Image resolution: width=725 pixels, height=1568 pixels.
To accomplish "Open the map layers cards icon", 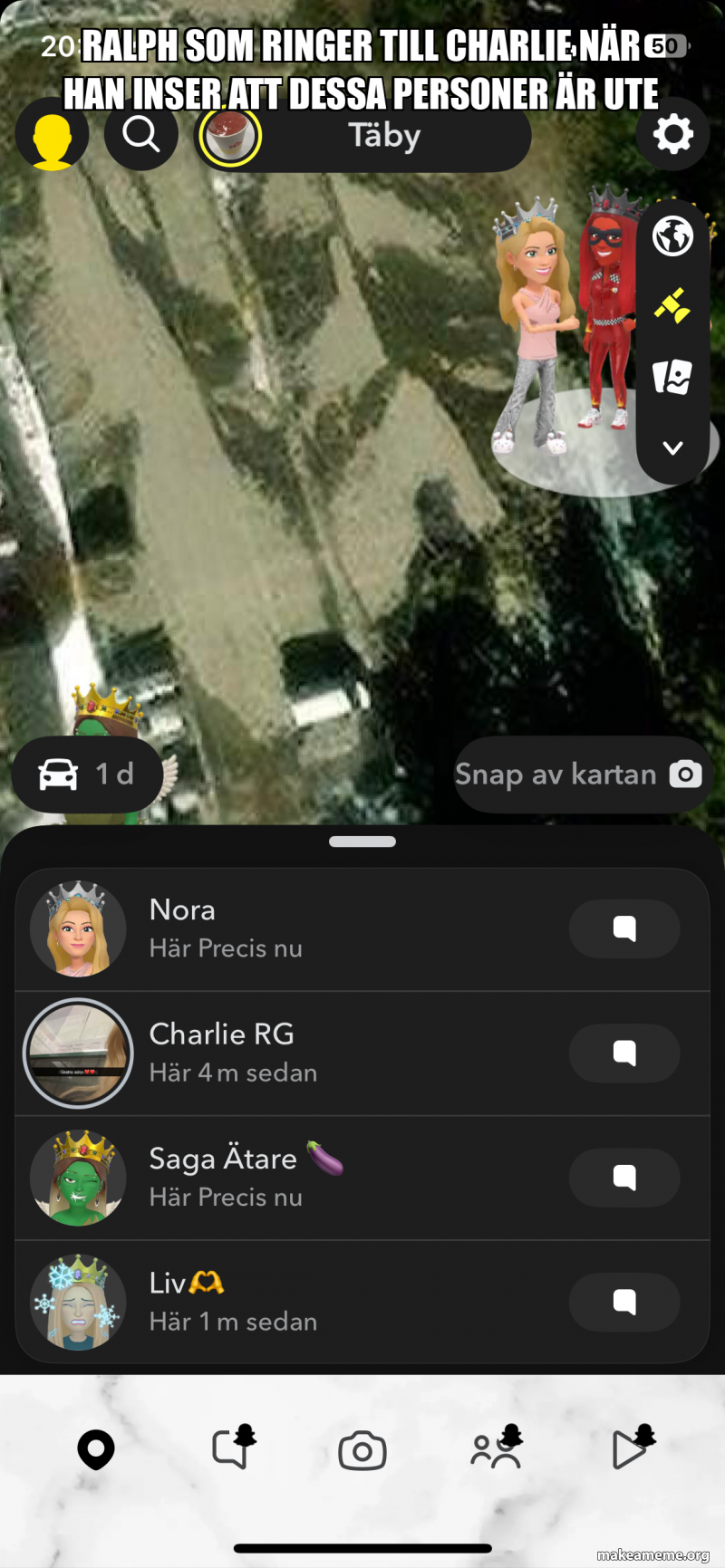I will coord(672,378).
